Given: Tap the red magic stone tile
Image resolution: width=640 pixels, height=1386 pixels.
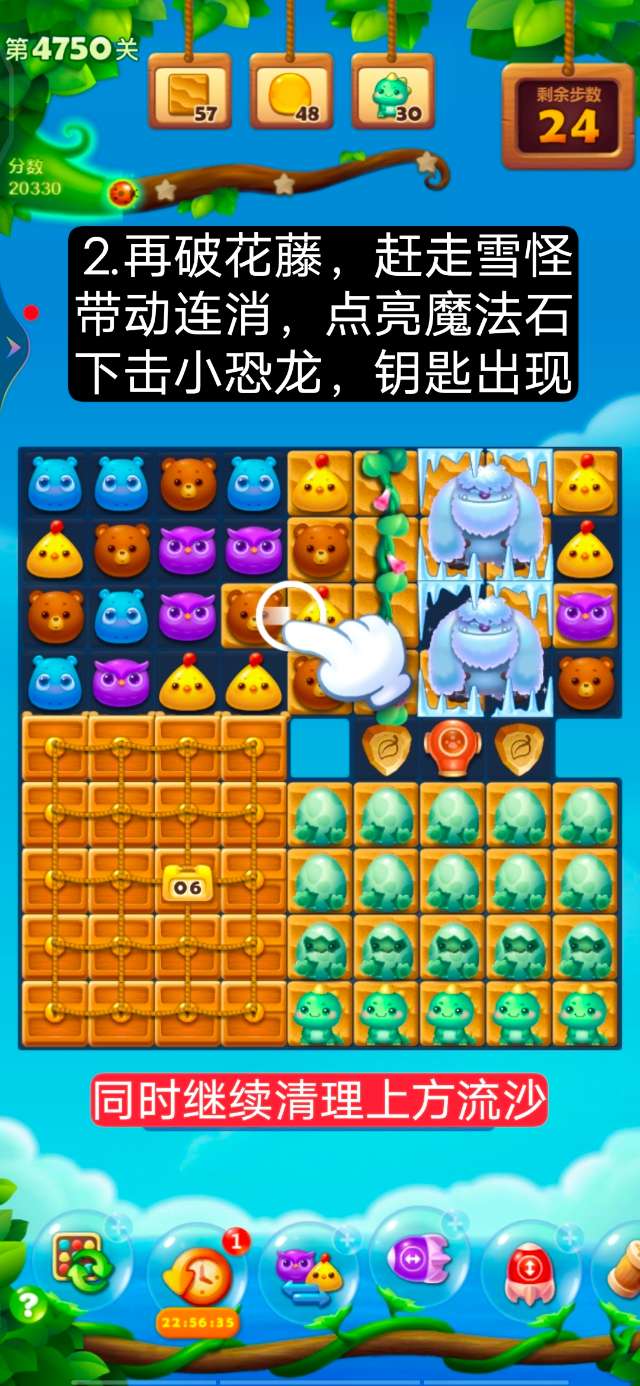Looking at the screenshot, I should (x=451, y=746).
